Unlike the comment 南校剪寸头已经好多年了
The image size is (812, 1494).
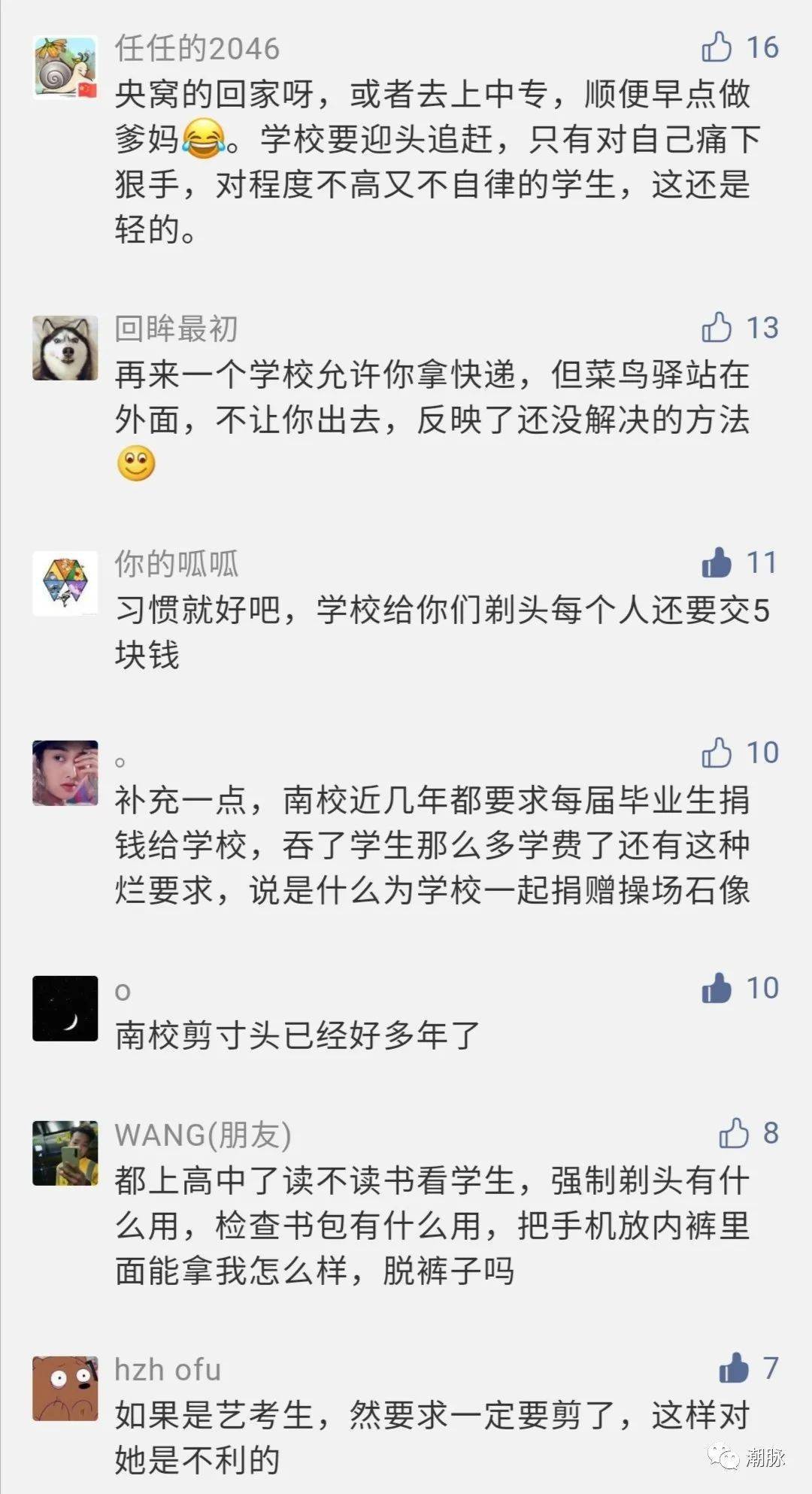[x=717, y=988]
